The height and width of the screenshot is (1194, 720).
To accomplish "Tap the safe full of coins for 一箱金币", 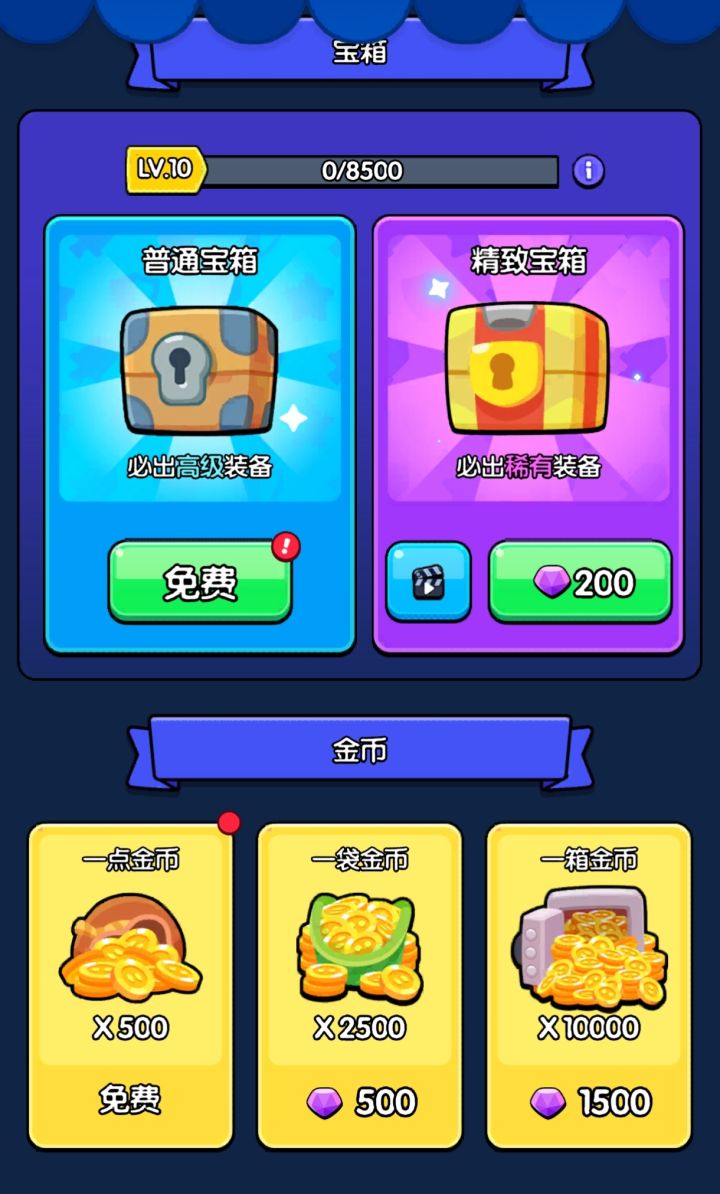I will pos(590,950).
